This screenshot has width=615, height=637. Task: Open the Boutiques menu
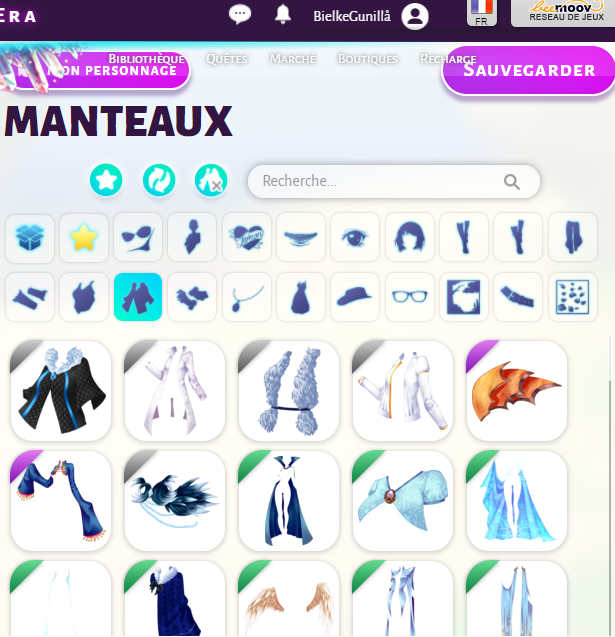pyautogui.click(x=367, y=59)
